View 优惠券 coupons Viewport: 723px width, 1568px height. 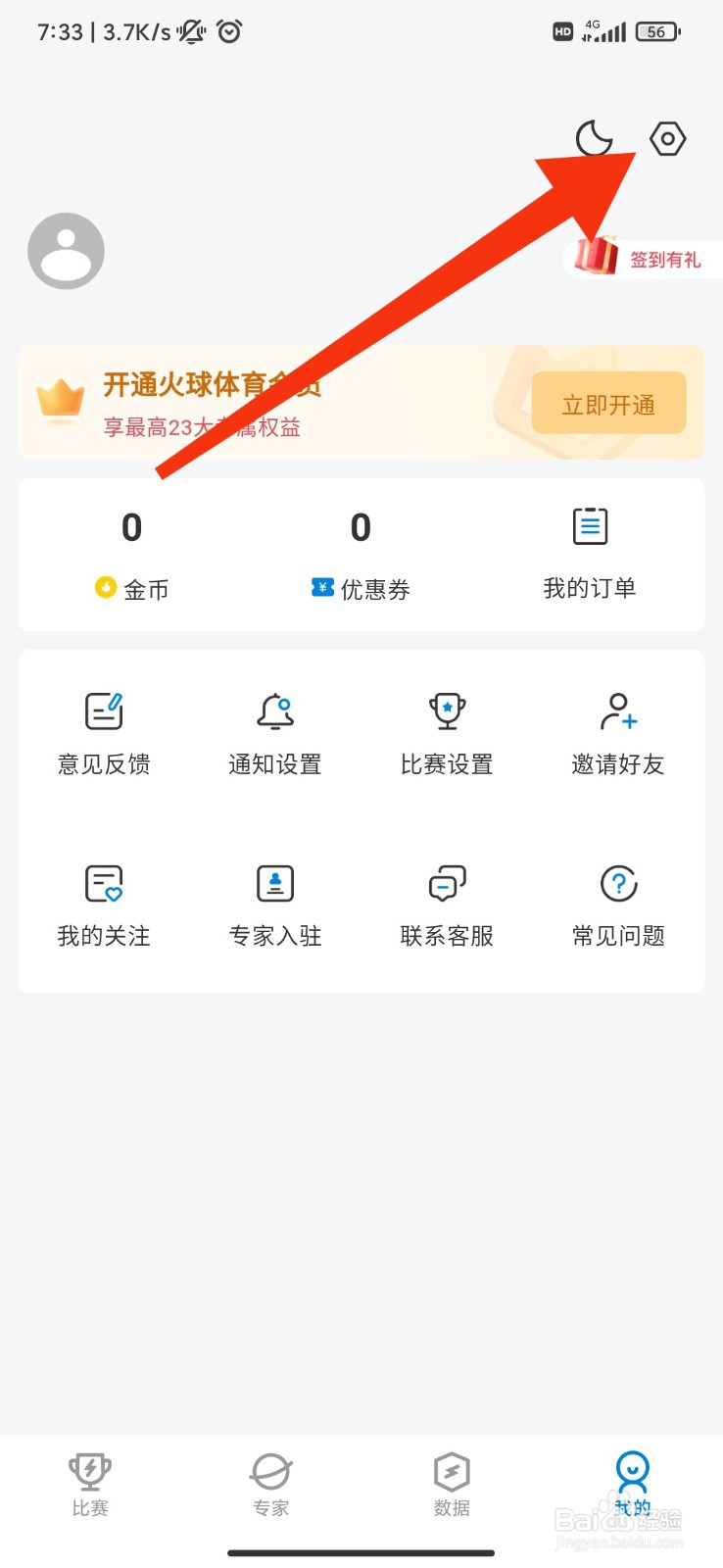pos(361,555)
